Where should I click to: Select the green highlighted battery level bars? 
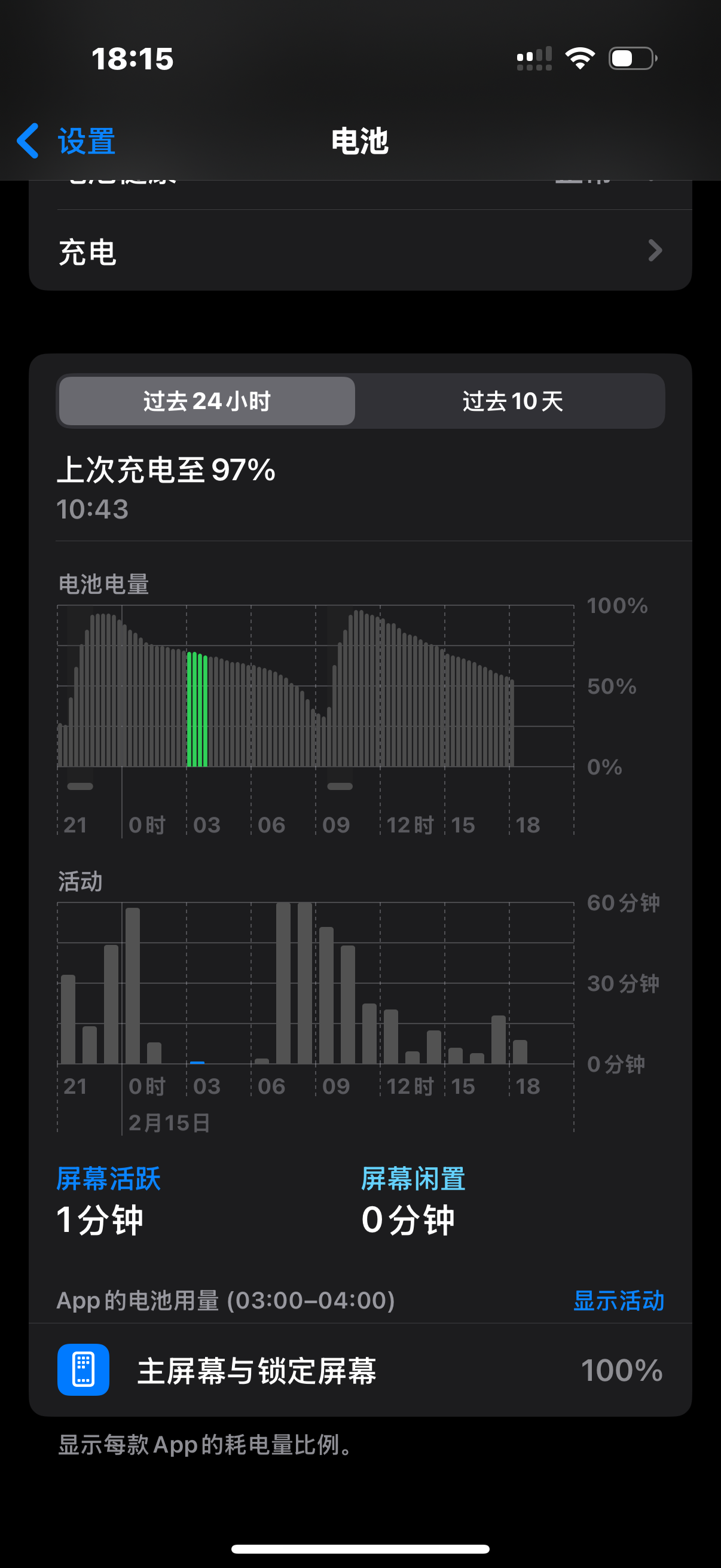point(197,709)
